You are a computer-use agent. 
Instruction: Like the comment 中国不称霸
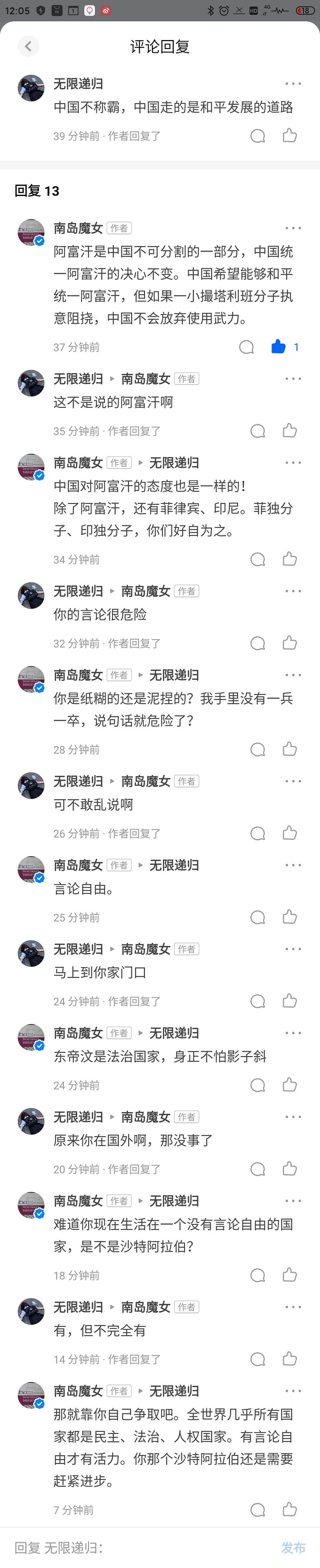click(x=290, y=136)
